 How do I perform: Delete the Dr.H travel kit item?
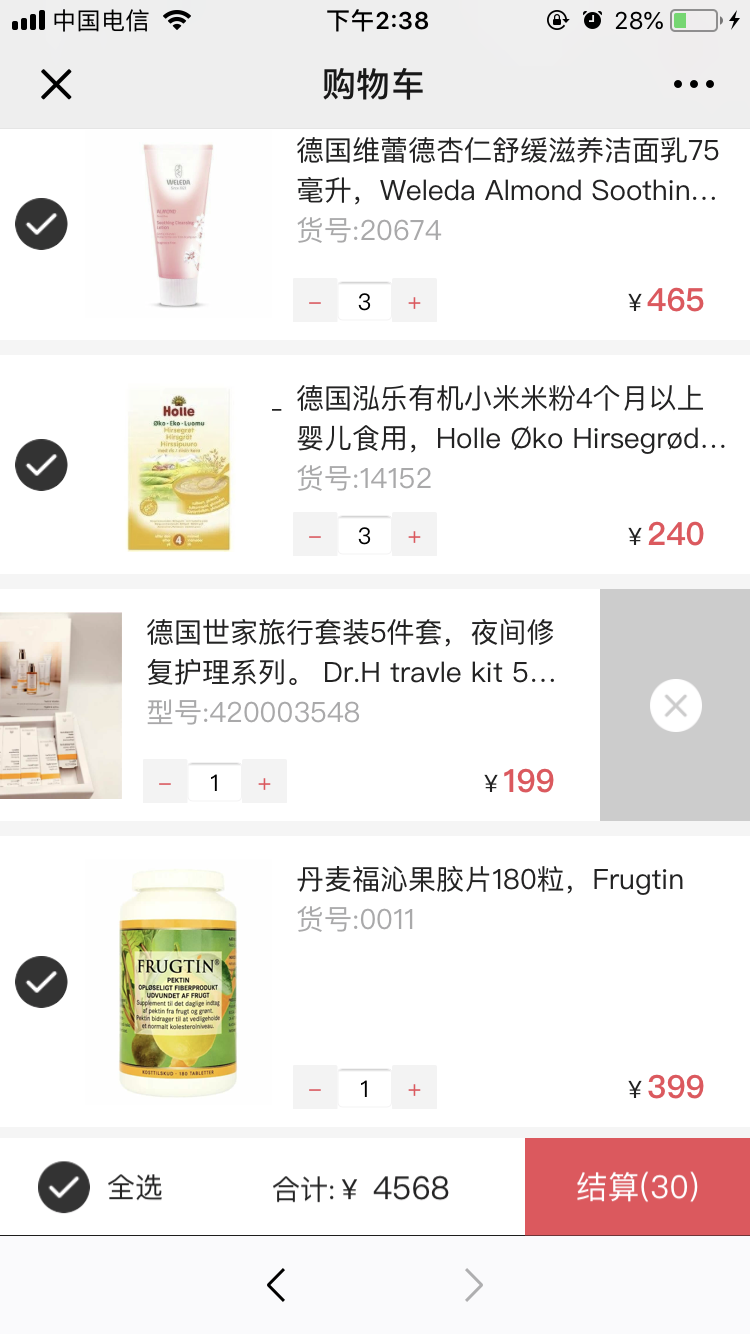pyautogui.click(x=675, y=706)
